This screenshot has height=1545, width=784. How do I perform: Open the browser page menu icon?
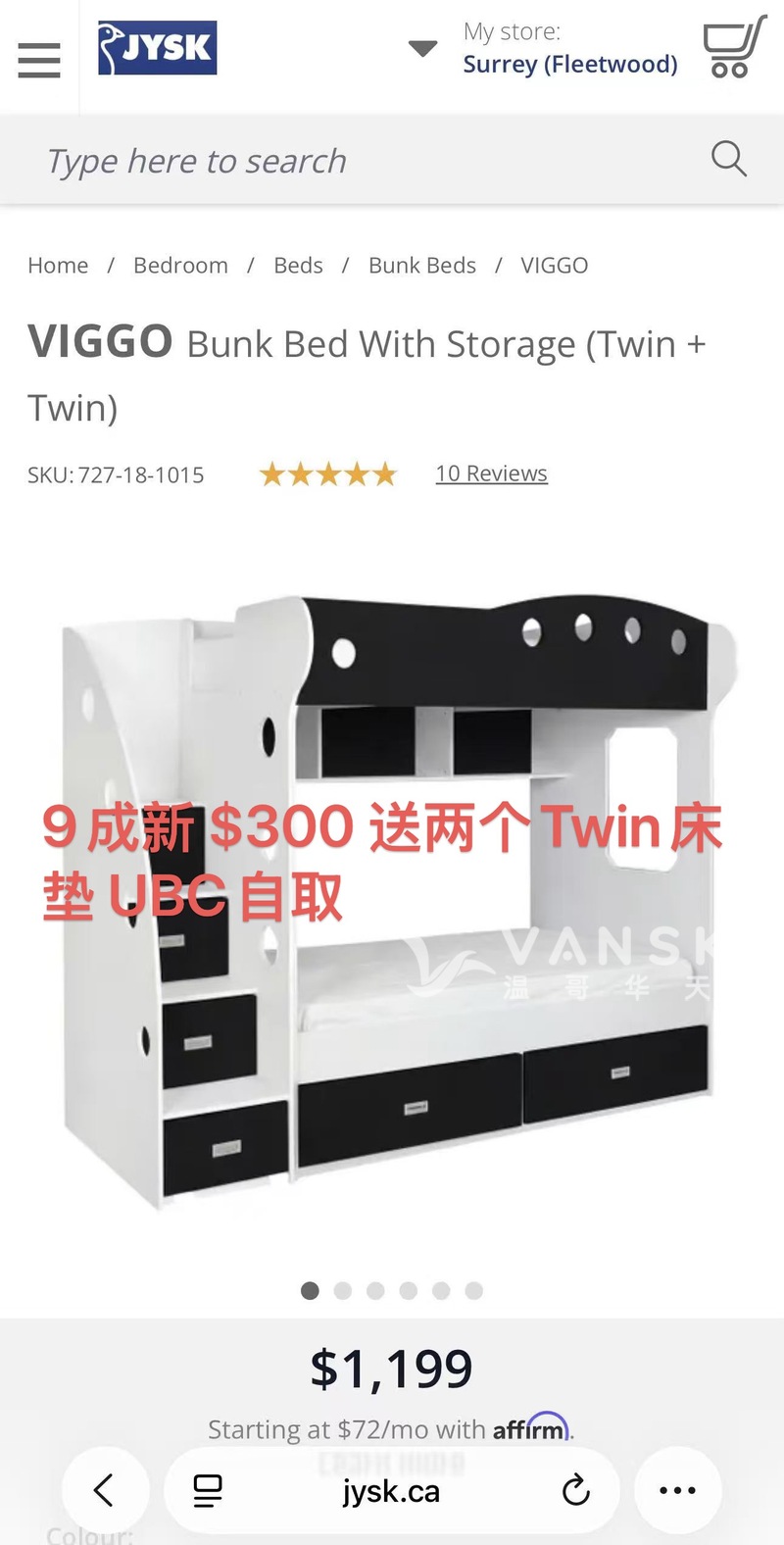coord(208,1491)
